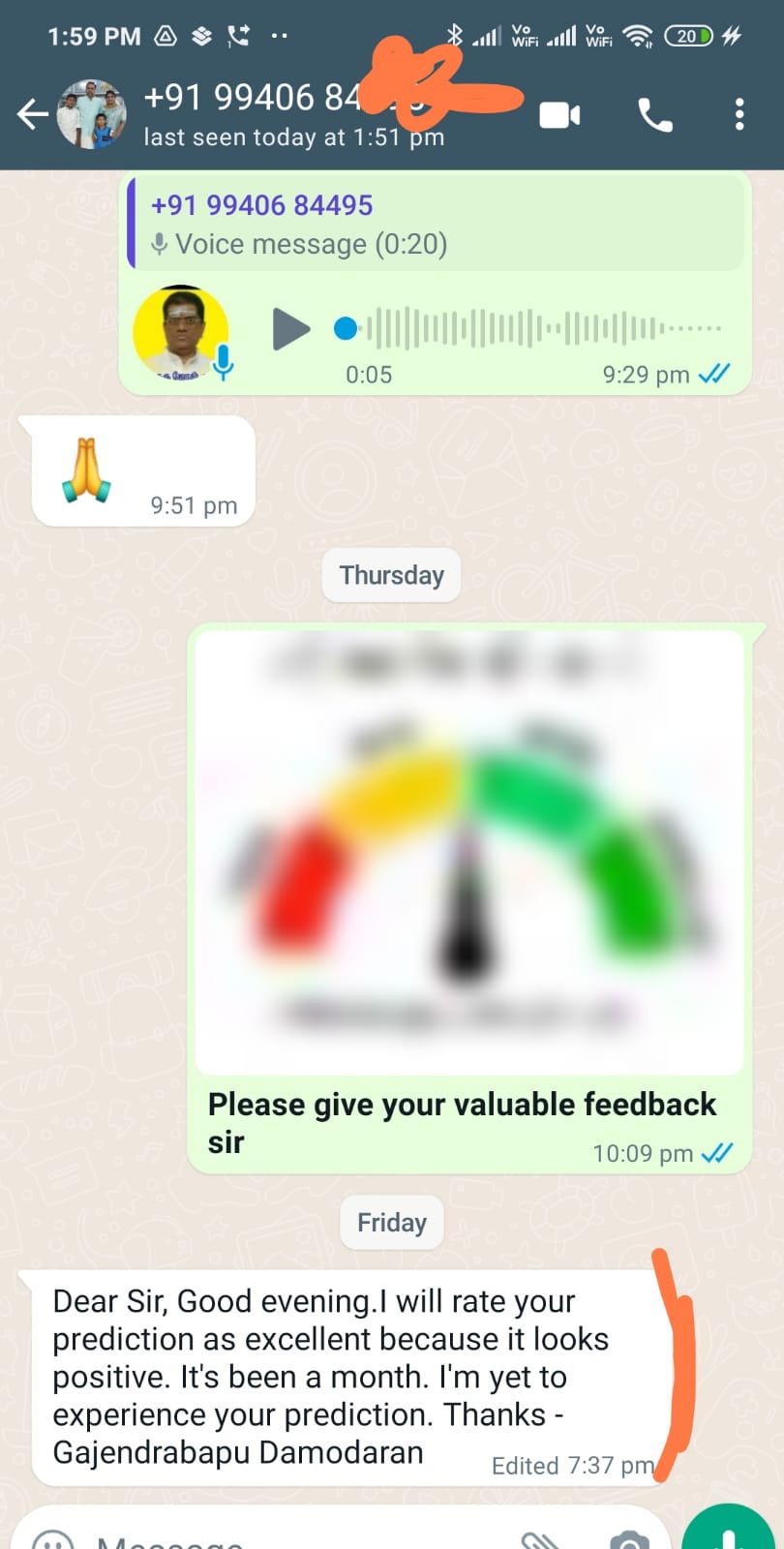Jump to the quoted voice message (0:20)
Screen dimensions: 784x1549
click(436, 224)
